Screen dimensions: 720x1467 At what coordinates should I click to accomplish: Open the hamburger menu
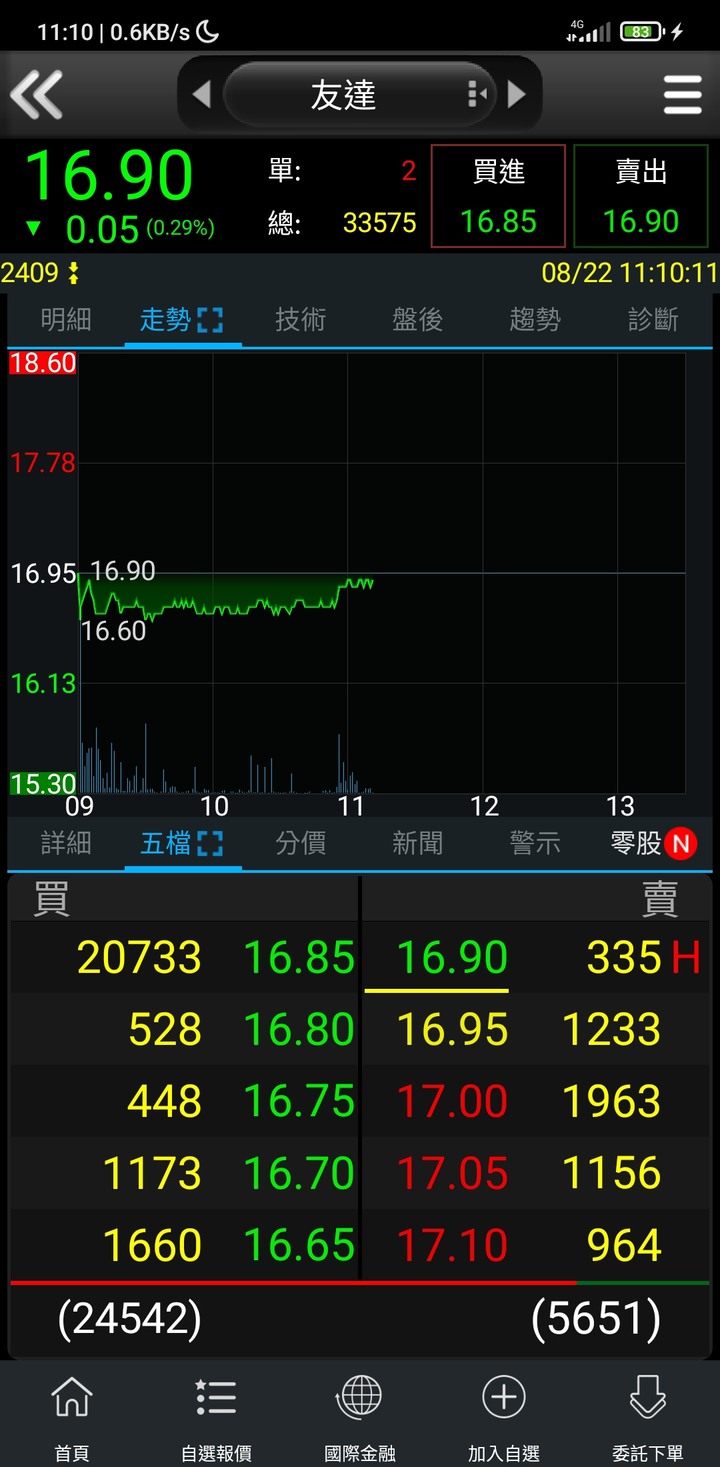click(x=682, y=95)
